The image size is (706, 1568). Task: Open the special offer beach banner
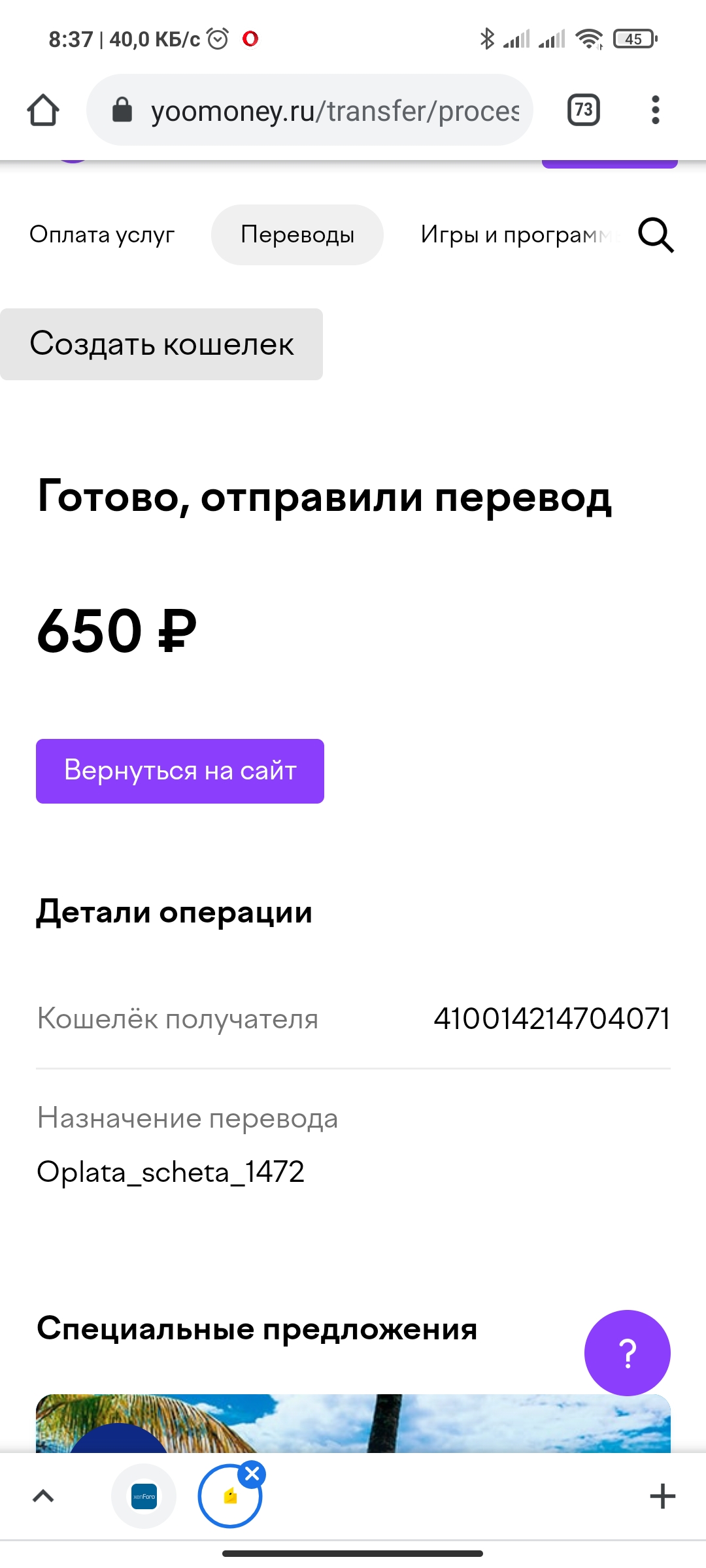(x=353, y=1423)
